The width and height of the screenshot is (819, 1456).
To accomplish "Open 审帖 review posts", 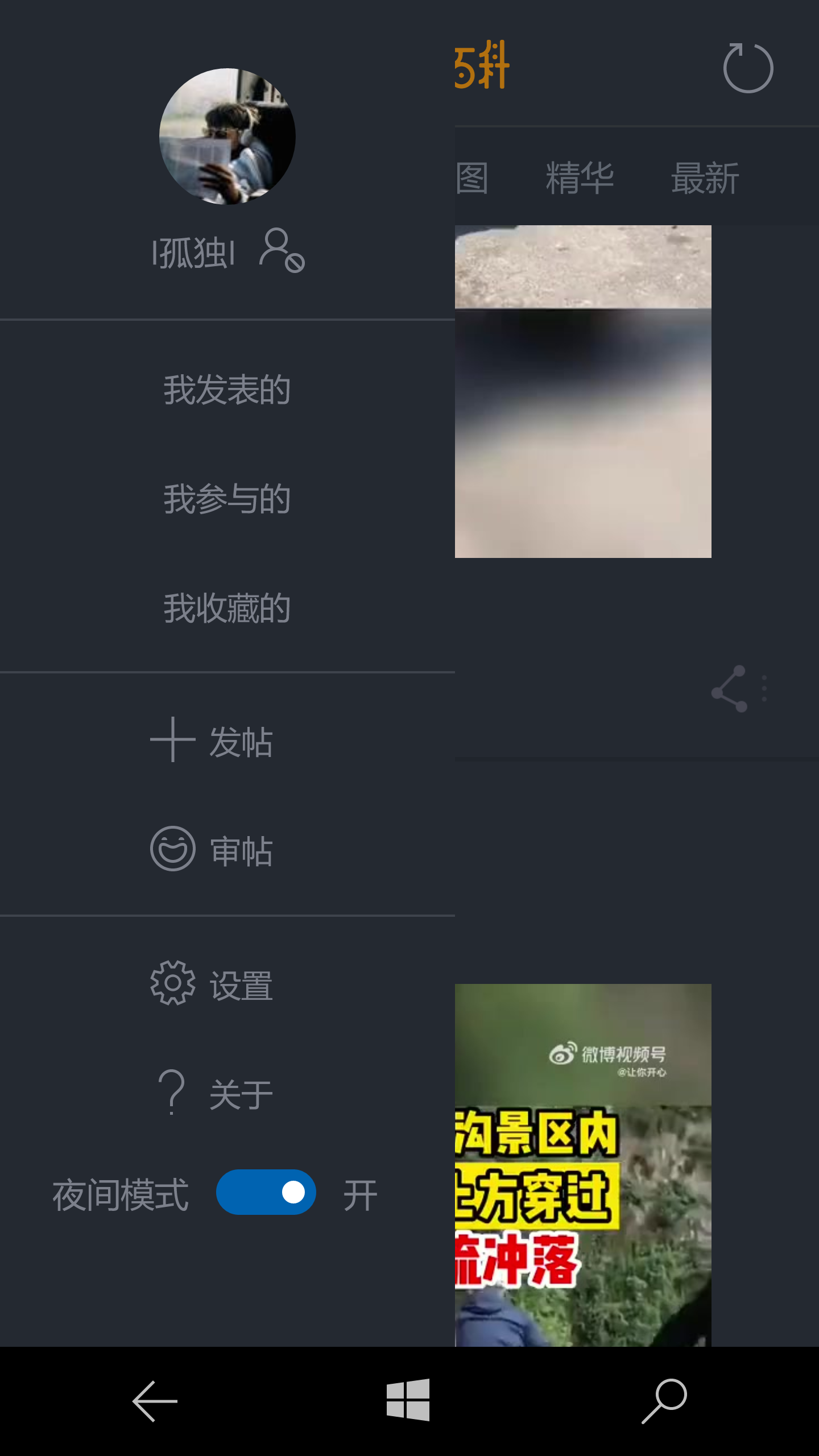I will pos(212,850).
